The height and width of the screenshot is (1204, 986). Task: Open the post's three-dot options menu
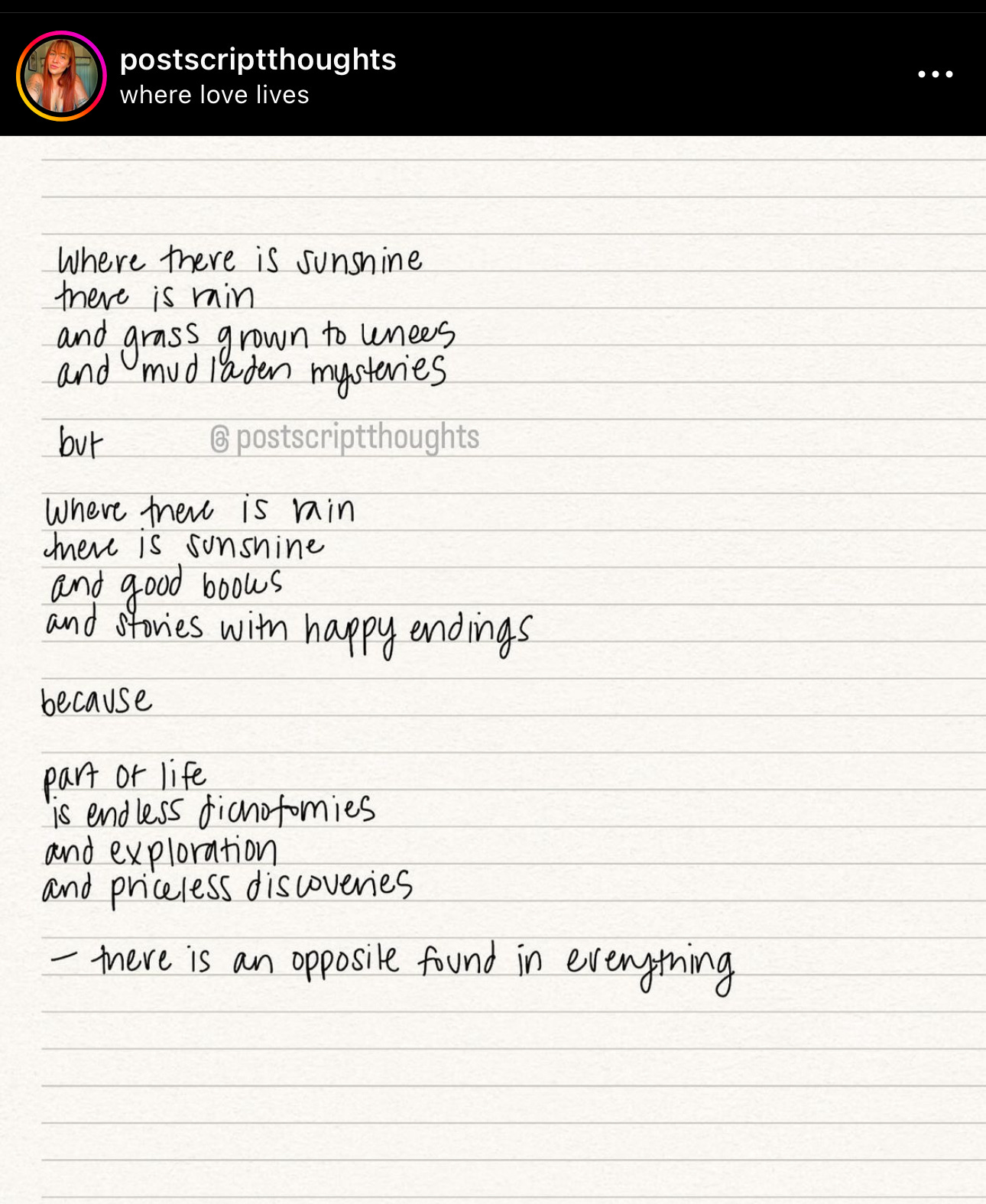935,74
